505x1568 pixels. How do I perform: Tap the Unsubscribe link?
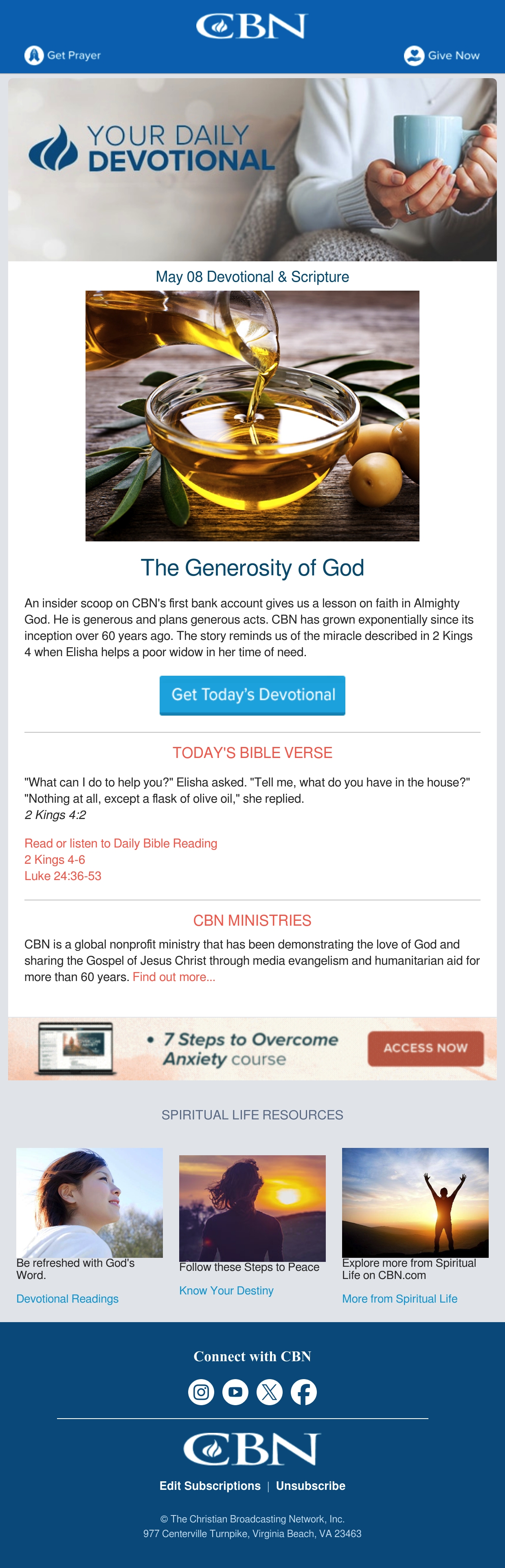coord(311,1486)
